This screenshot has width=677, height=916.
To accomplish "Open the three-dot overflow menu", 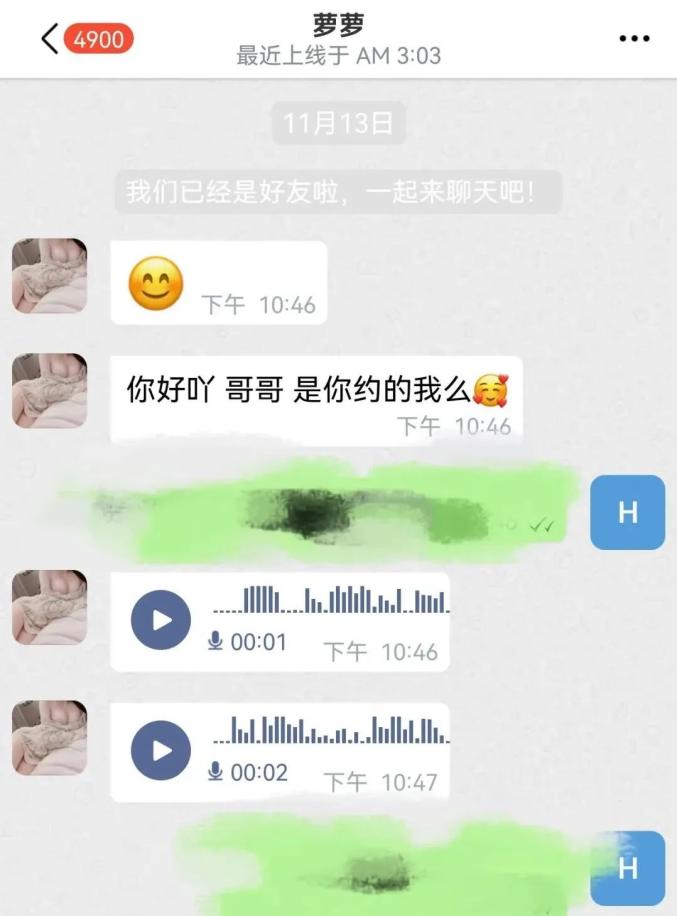I will [x=634, y=38].
